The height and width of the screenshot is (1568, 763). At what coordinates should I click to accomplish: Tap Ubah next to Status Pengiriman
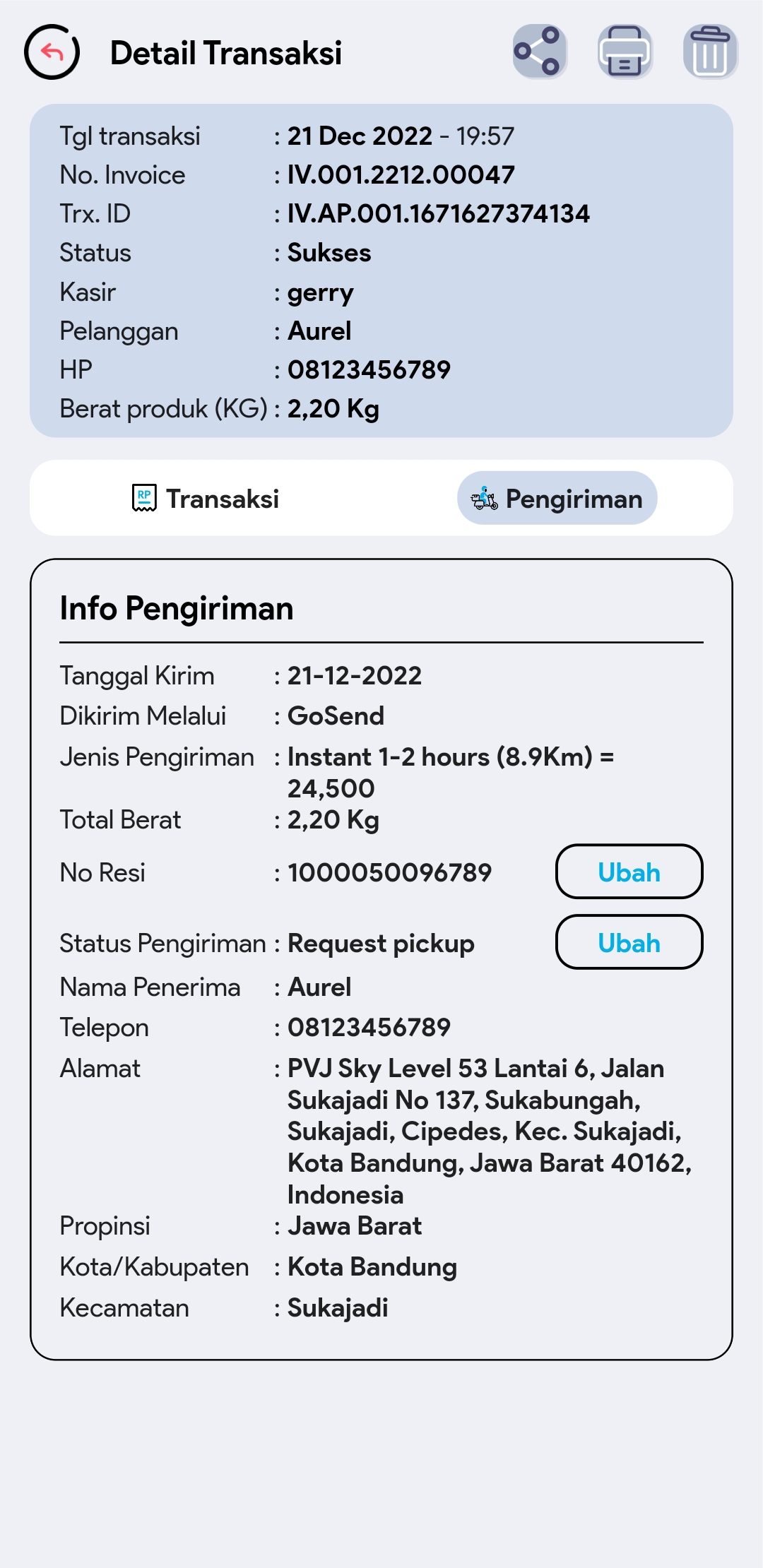click(629, 942)
